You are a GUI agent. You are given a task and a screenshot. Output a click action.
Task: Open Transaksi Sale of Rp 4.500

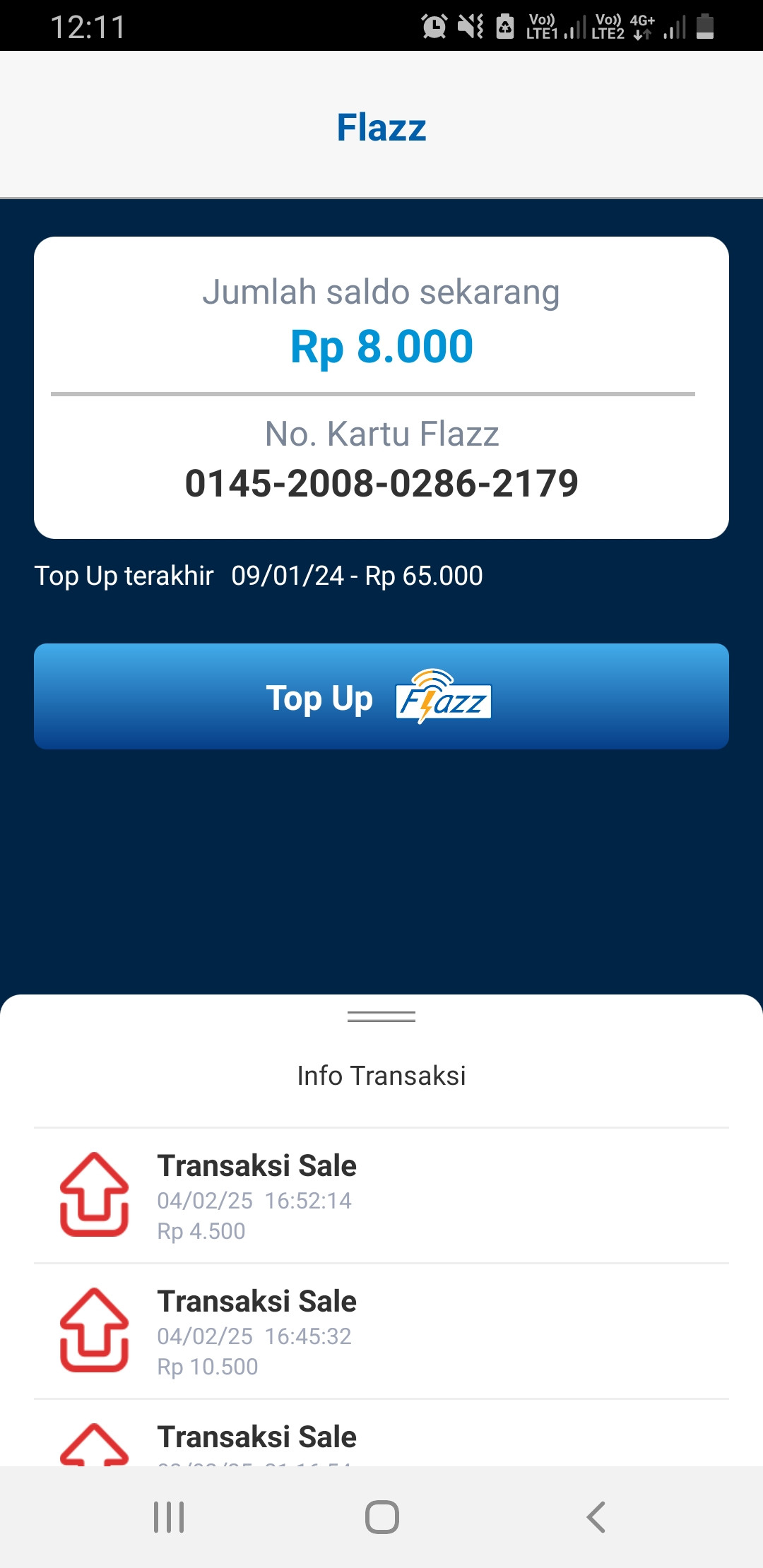(x=381, y=1196)
